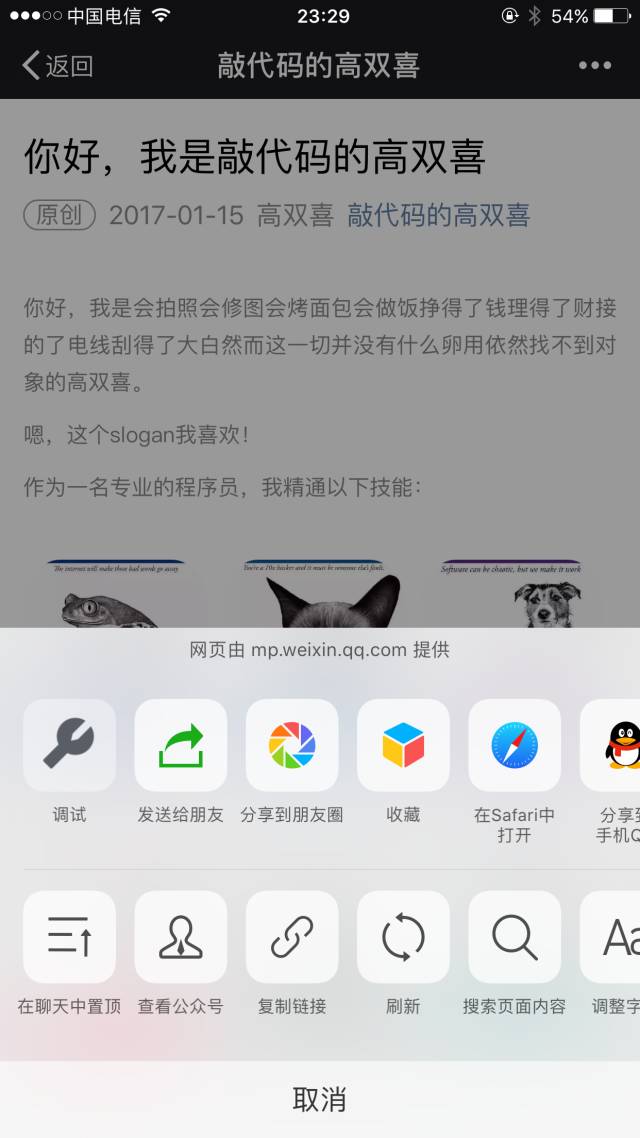This screenshot has width=640, height=1138.
Task: Share the article via 分享到朋友圈
Action: (292, 745)
